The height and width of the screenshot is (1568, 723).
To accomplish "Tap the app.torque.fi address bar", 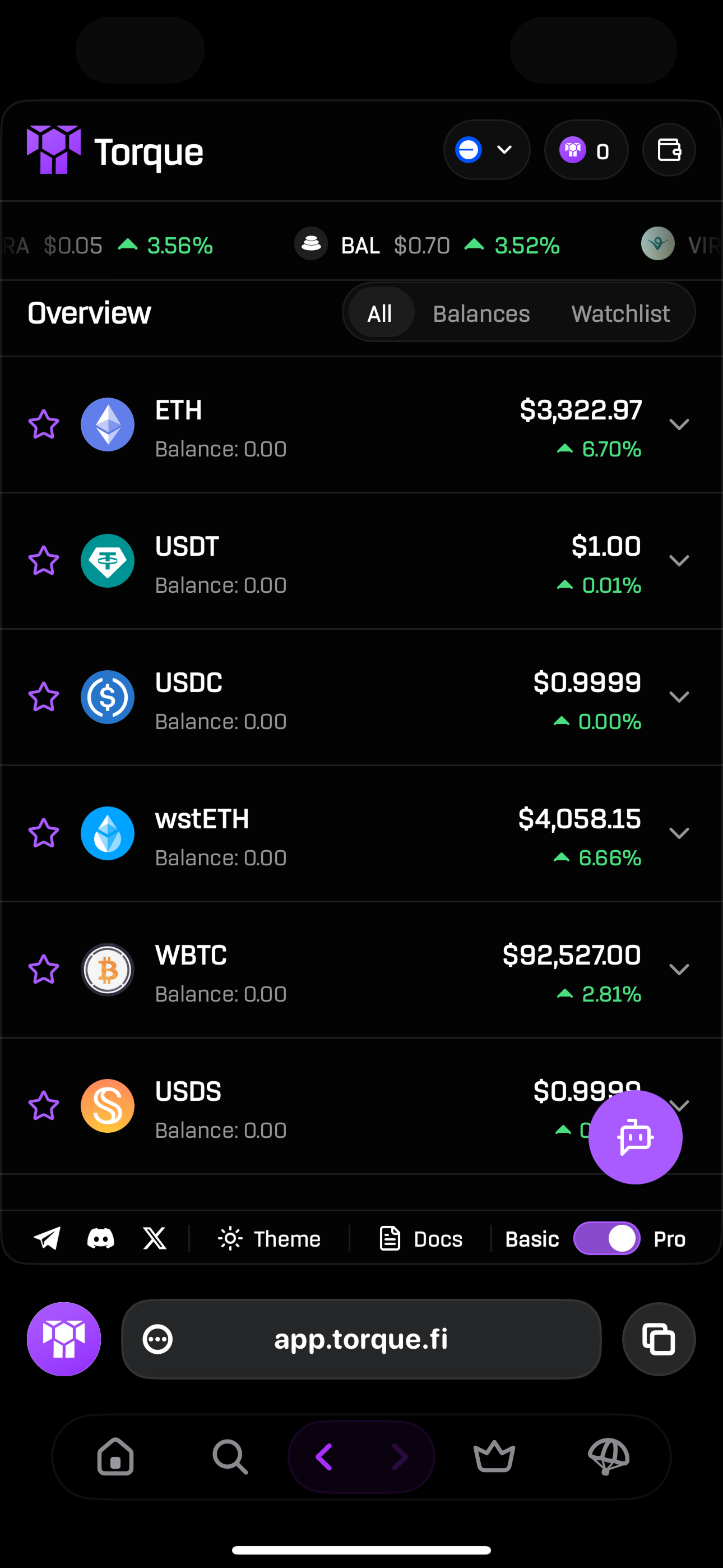I will click(361, 1339).
